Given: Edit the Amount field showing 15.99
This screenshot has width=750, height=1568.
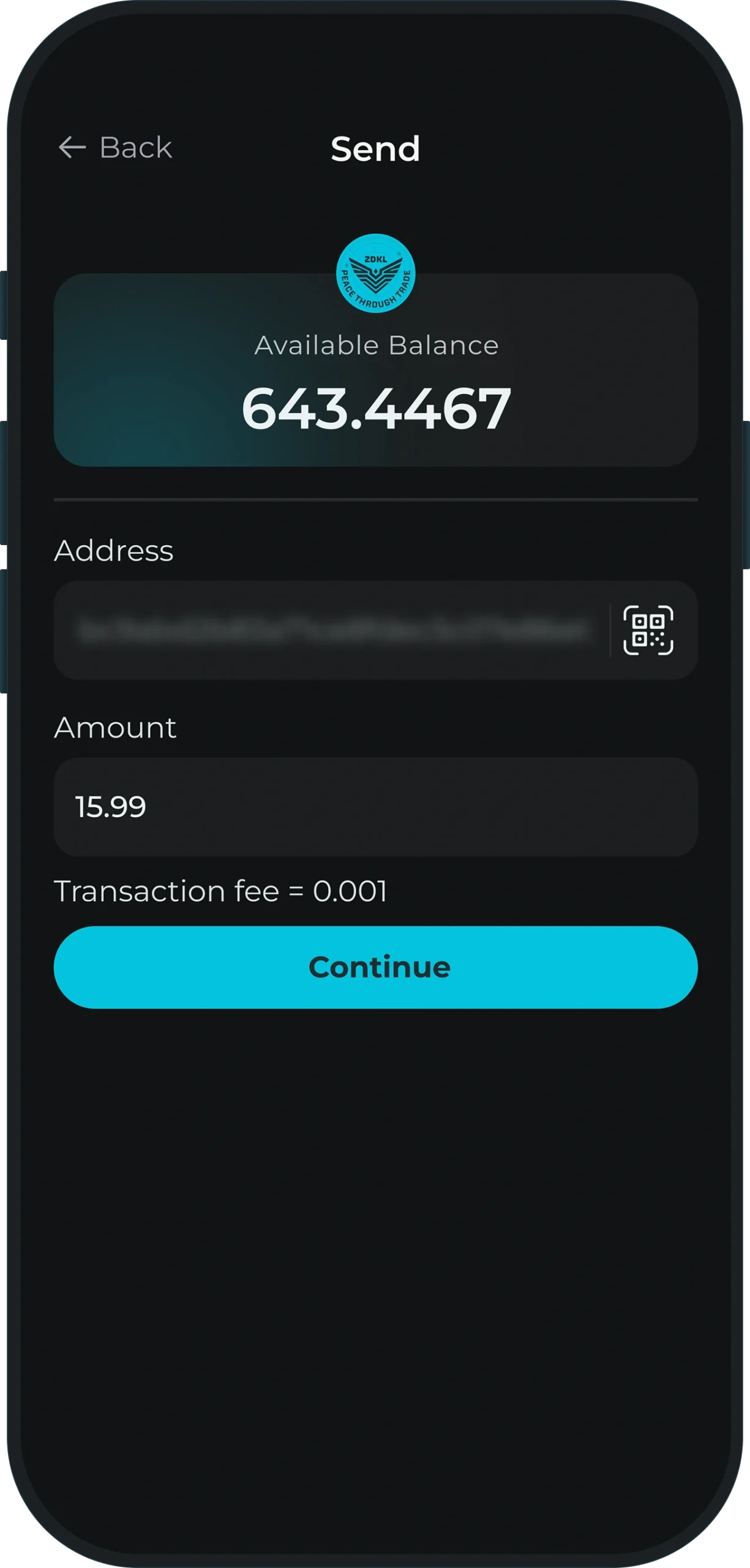Looking at the screenshot, I should 375,807.
